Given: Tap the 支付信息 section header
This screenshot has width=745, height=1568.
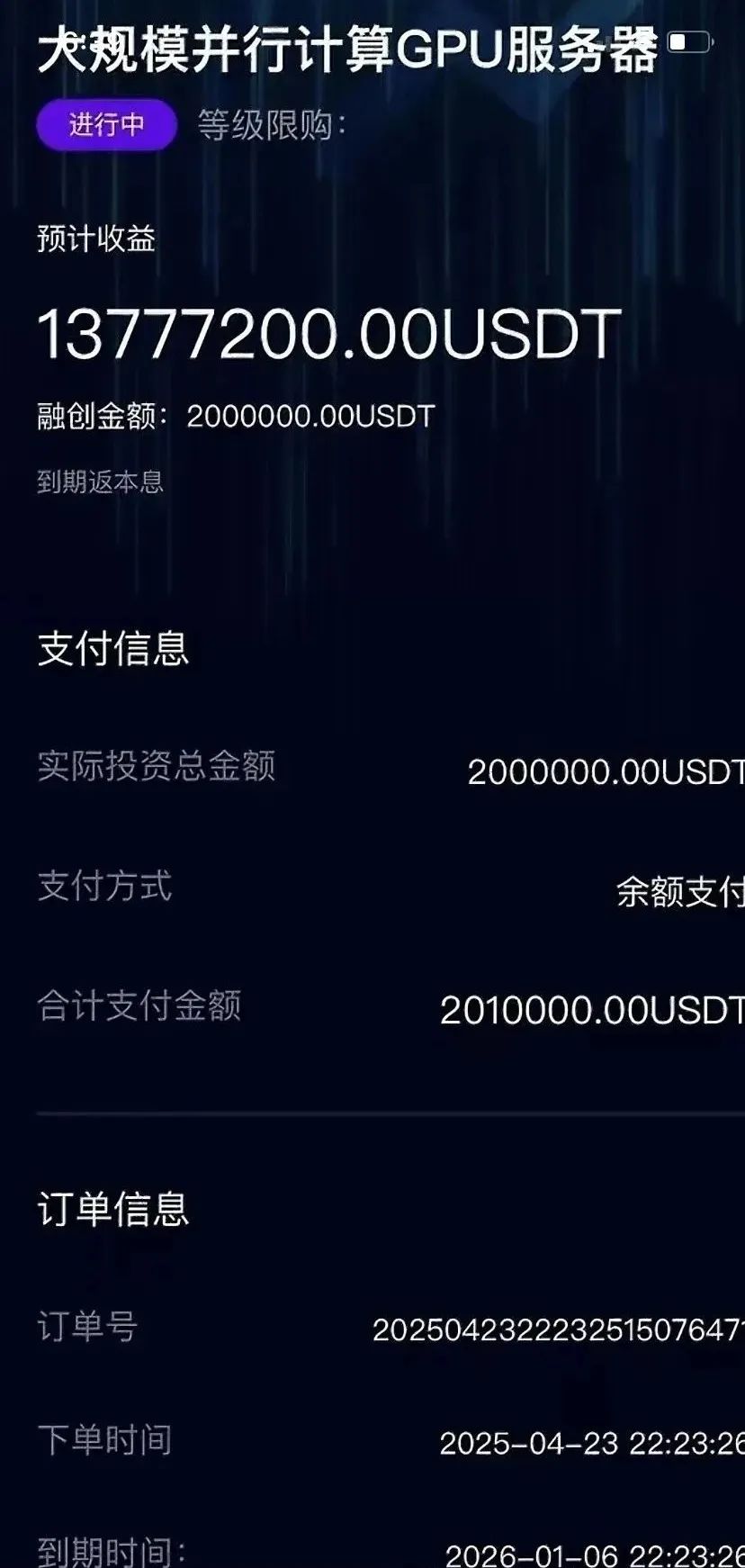Looking at the screenshot, I should click(x=114, y=650).
